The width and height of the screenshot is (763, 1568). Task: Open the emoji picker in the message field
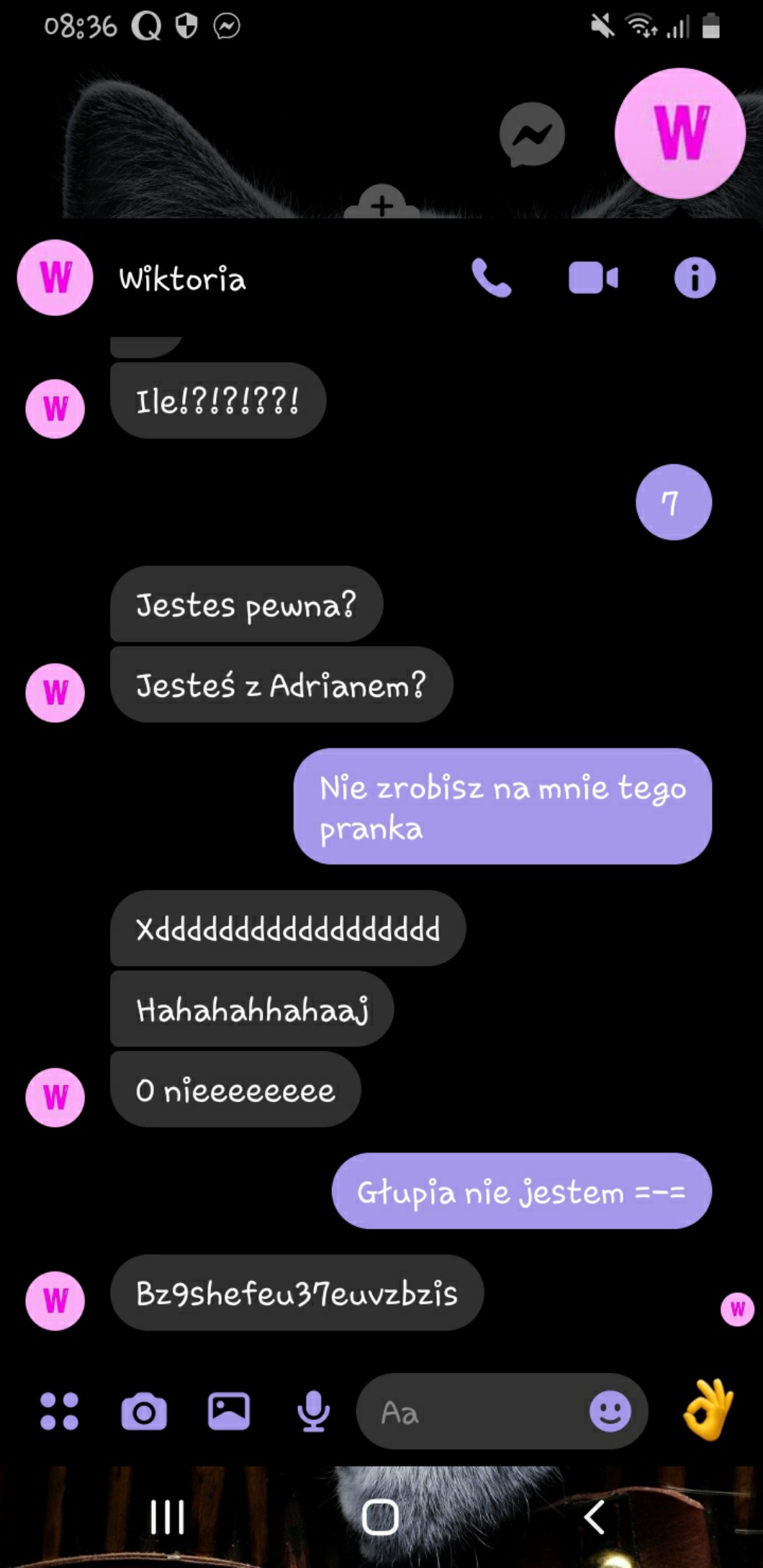(610, 1411)
